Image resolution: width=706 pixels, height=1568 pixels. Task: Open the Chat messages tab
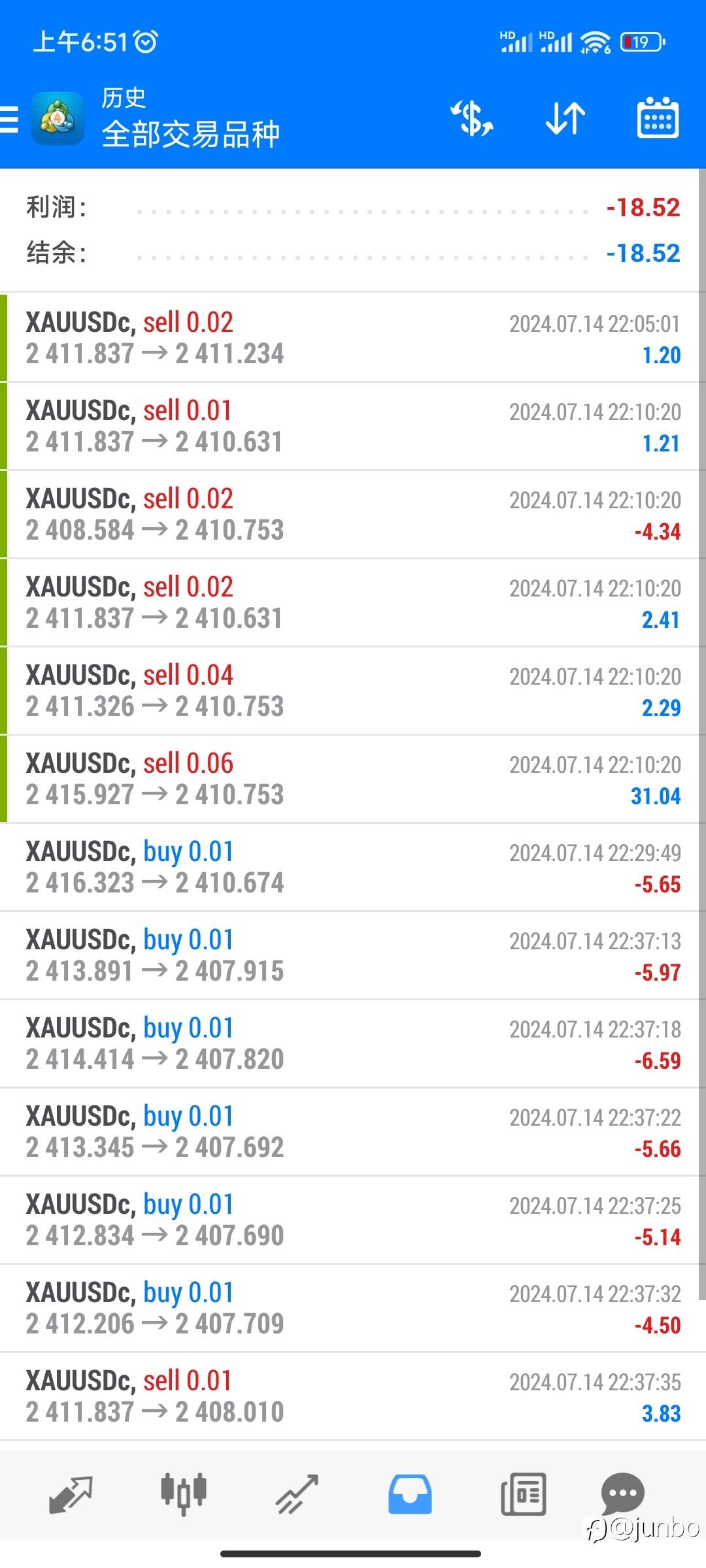(x=622, y=1494)
